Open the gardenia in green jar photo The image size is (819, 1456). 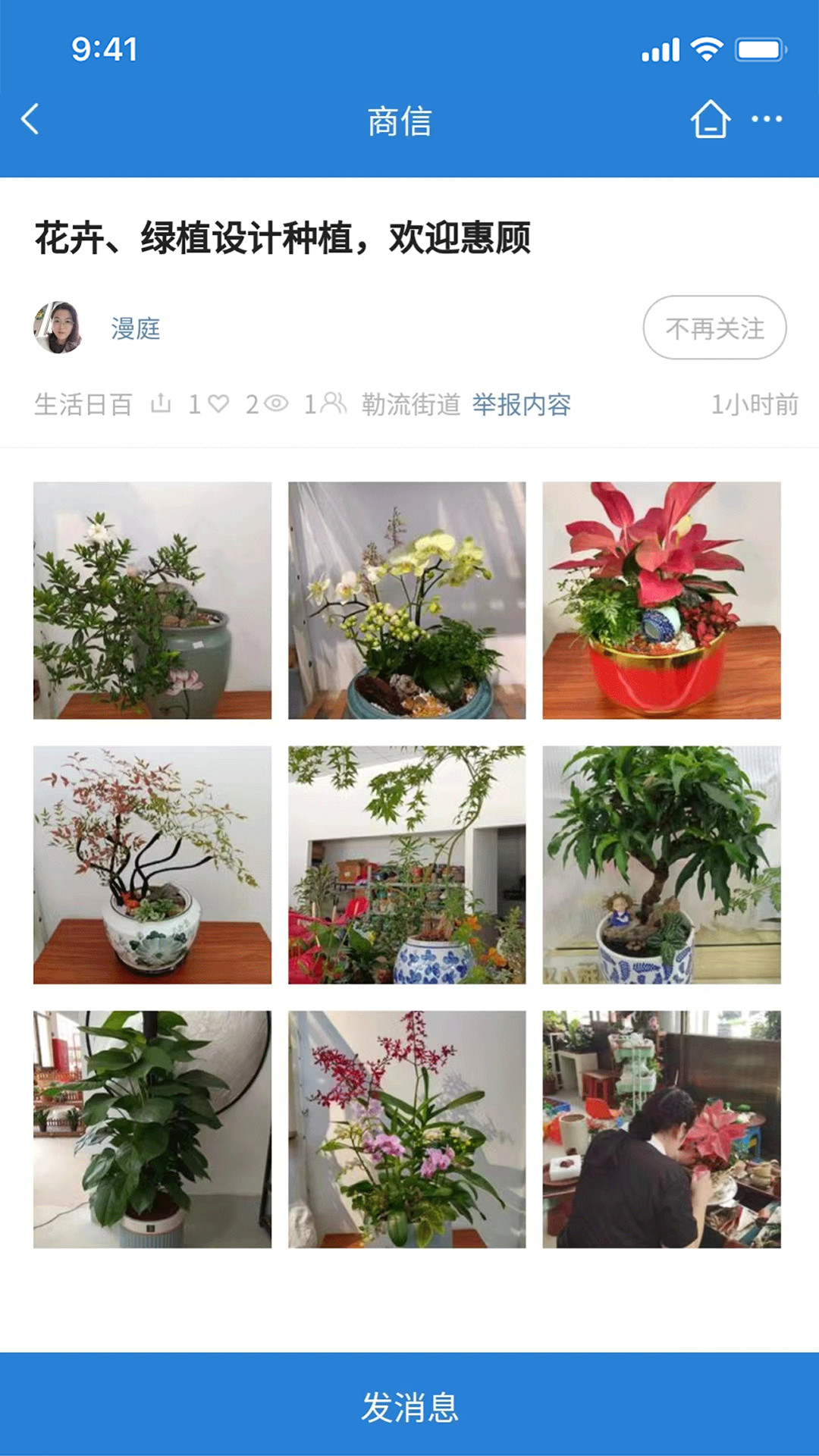click(152, 601)
